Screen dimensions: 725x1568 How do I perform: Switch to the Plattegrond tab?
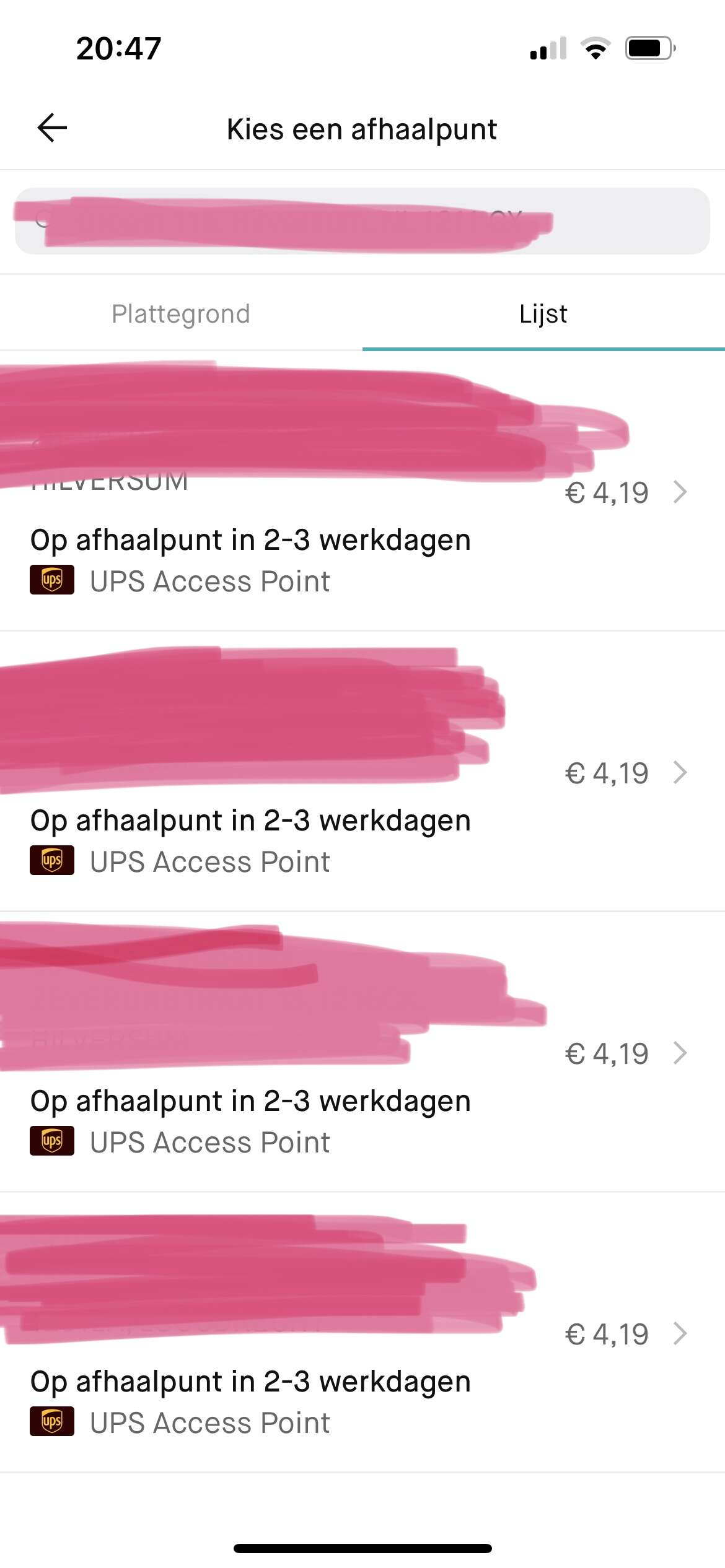(181, 313)
